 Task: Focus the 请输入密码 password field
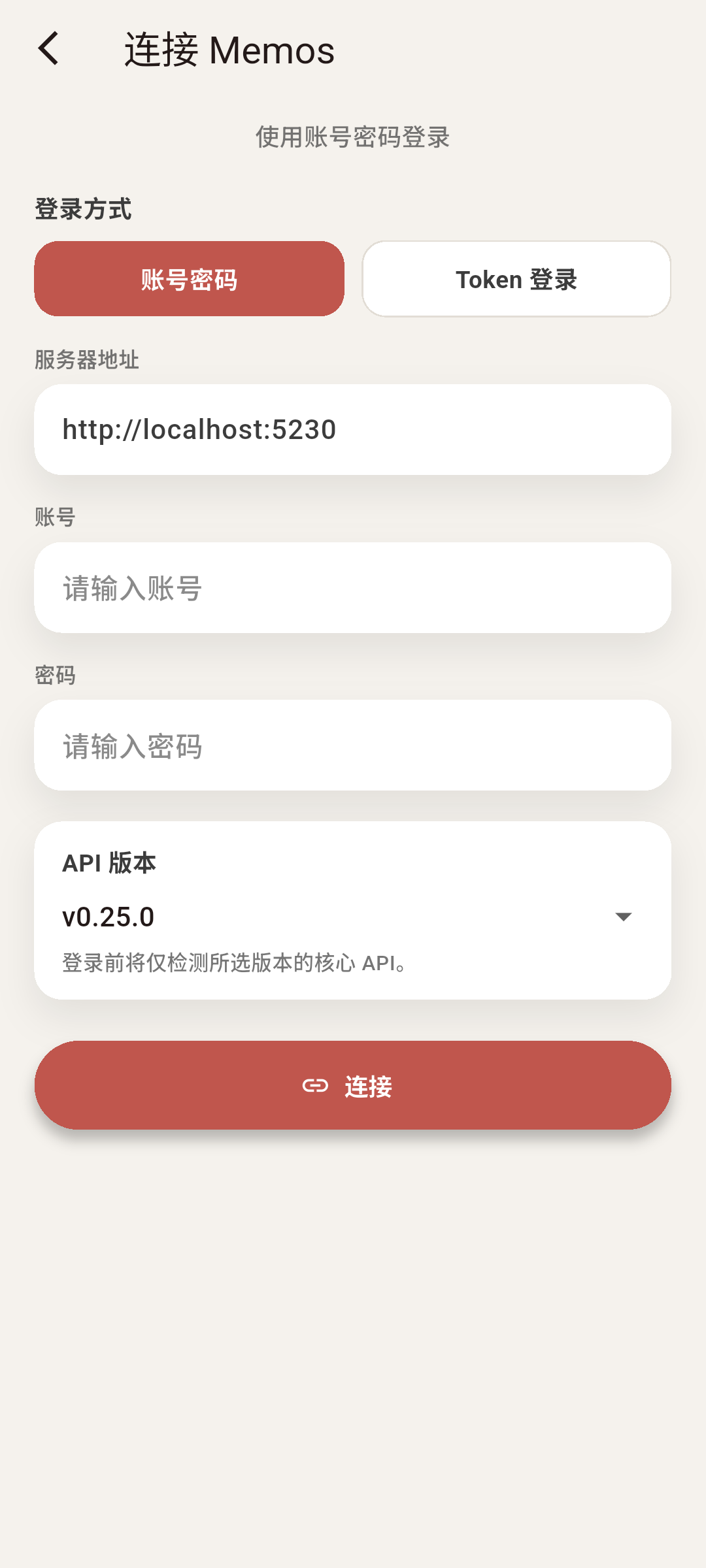pos(352,745)
